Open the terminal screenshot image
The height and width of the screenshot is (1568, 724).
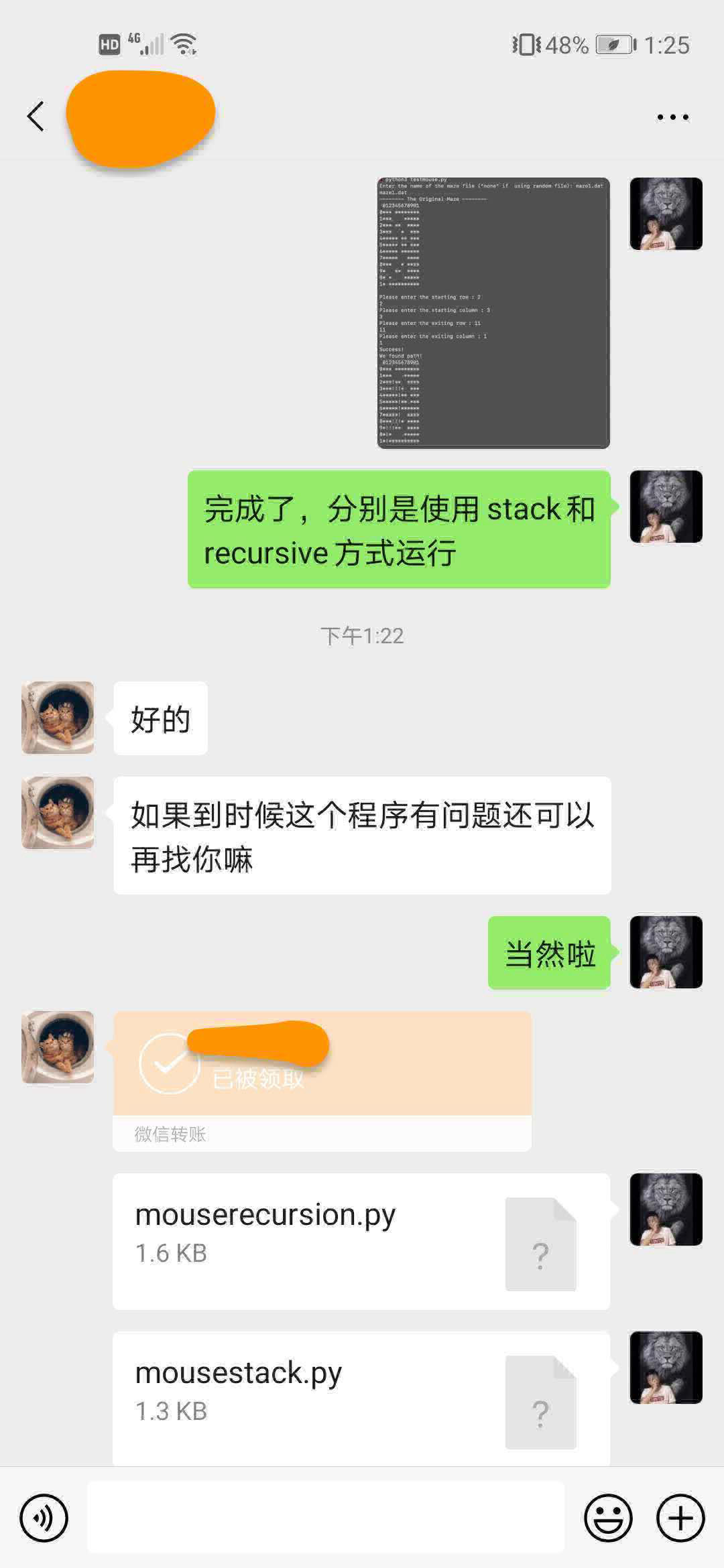click(493, 313)
